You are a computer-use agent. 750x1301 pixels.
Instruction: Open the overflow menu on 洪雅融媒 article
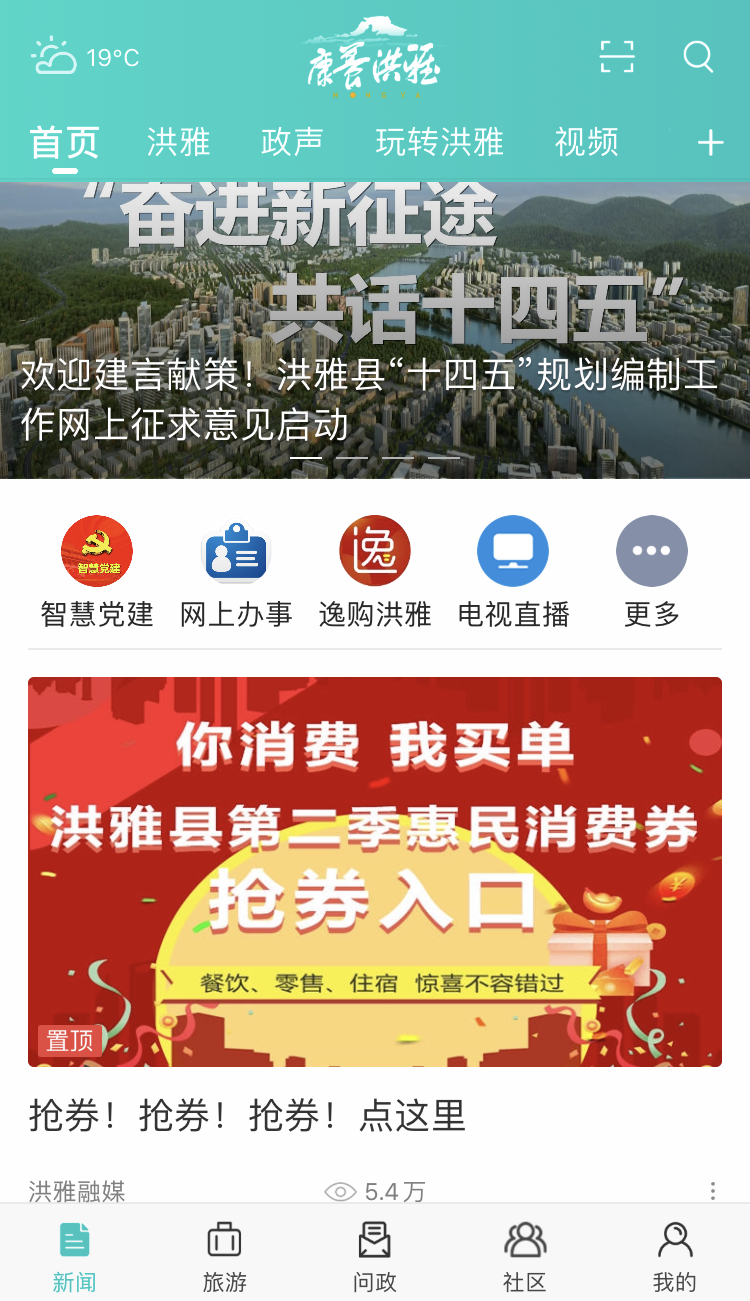point(712,1190)
